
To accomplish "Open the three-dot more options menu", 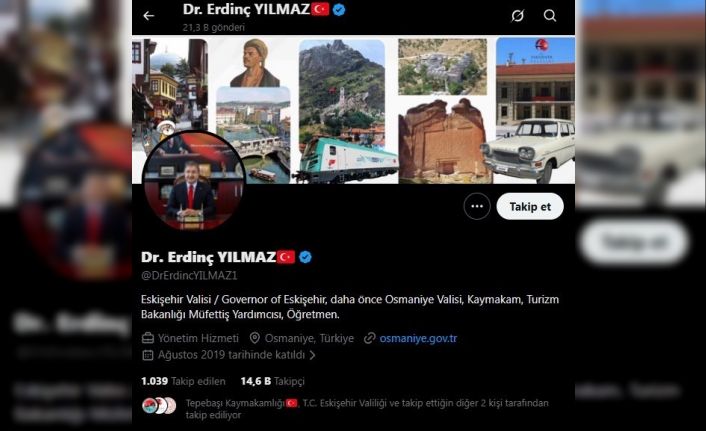I will pos(477,206).
